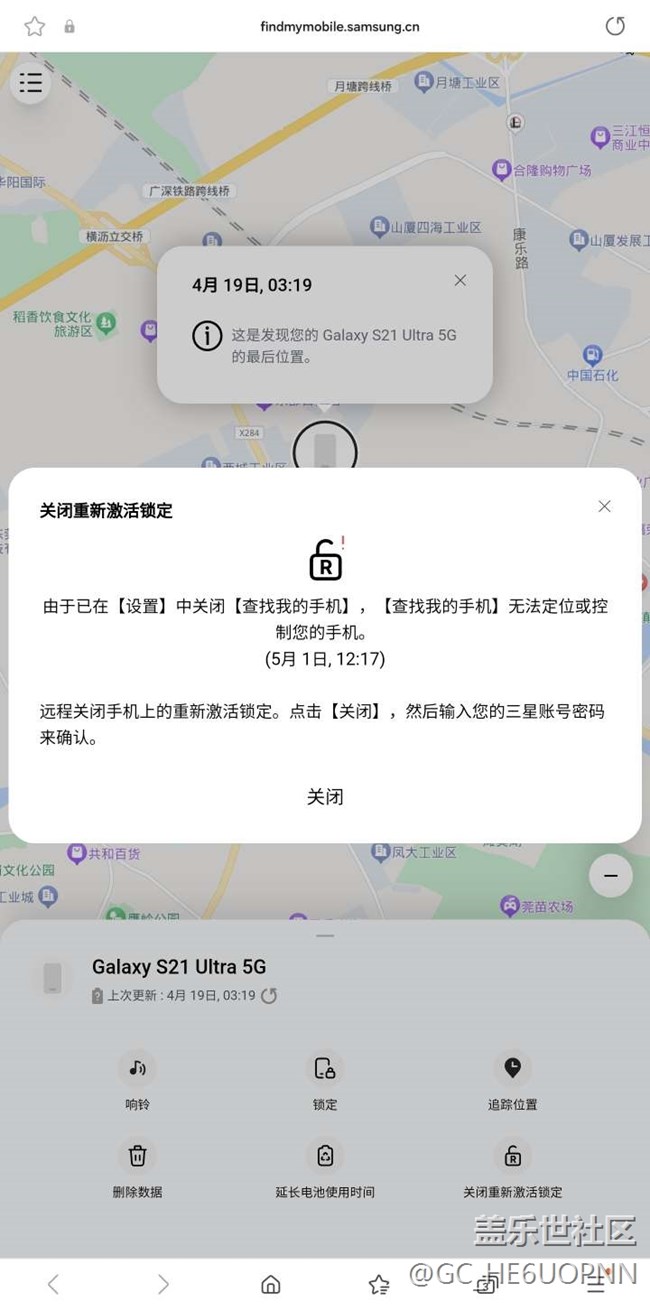
Task: Dismiss the last location info bubble
Action: pyautogui.click(x=460, y=280)
